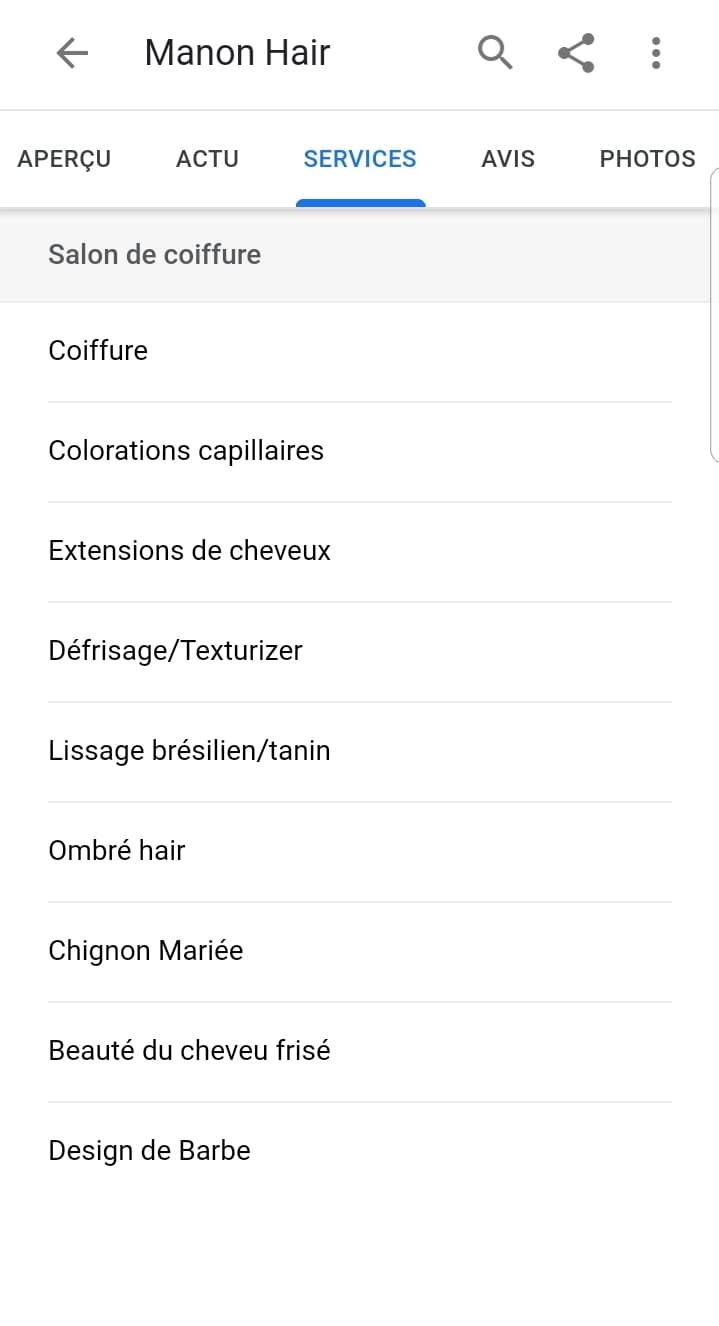Screen dimensions: 719x1326
Task: Open the Chignon Mariée service
Action: click(360, 952)
